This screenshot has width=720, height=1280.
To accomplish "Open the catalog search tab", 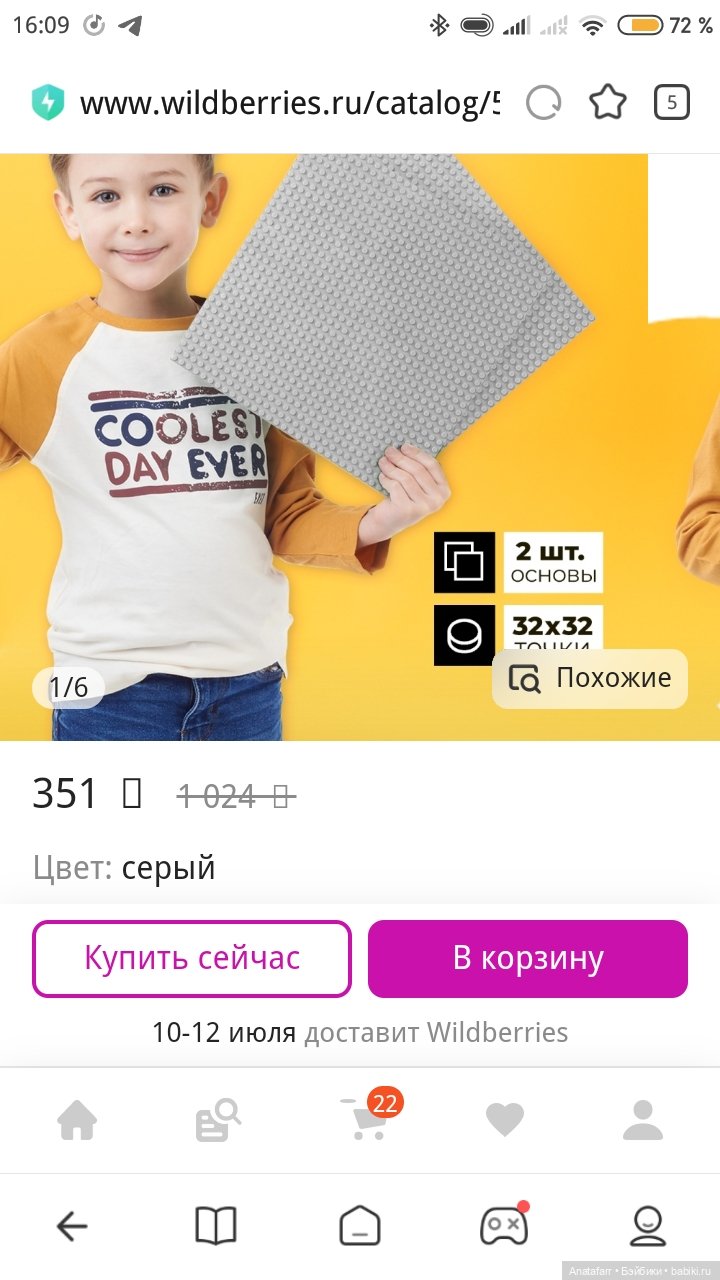I will click(217, 1120).
